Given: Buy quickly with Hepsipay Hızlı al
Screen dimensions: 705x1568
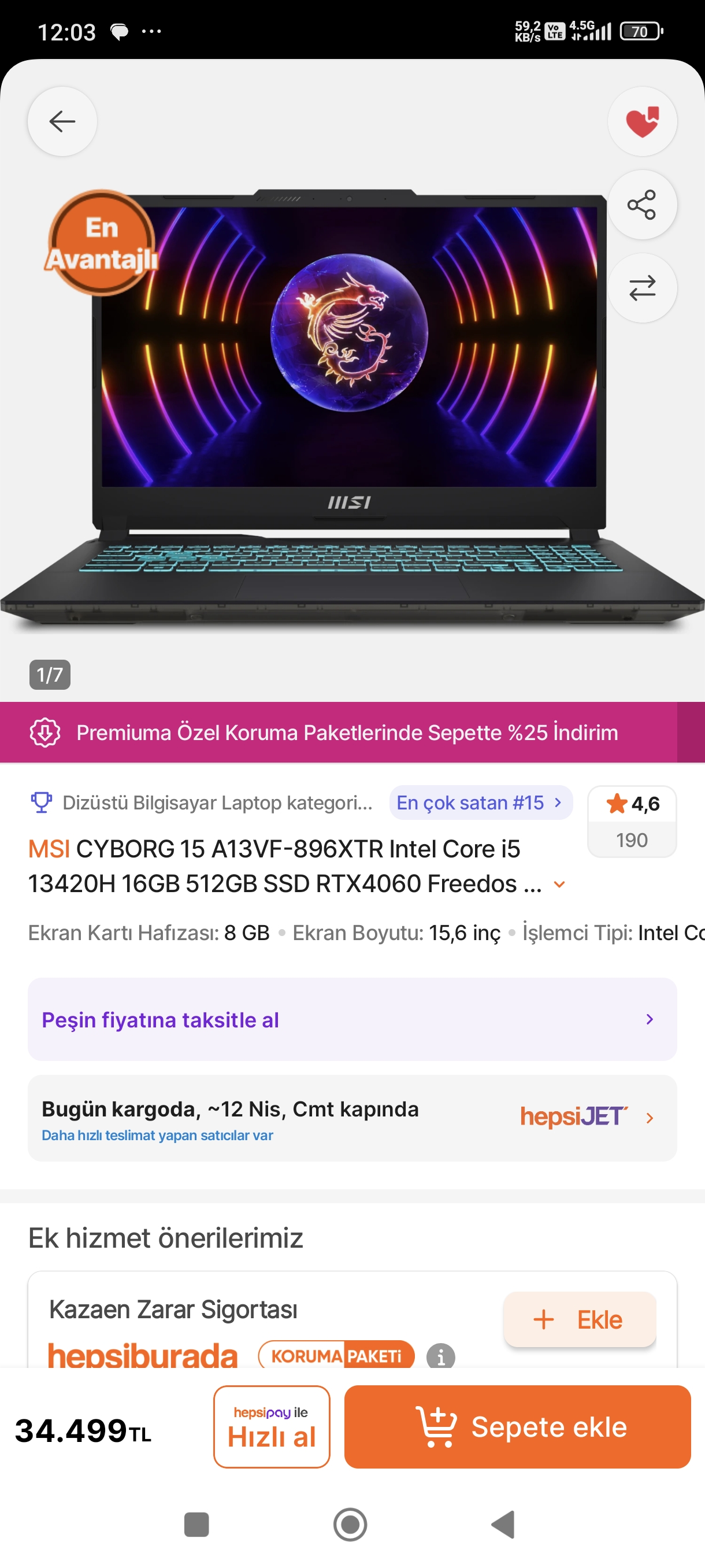Looking at the screenshot, I should tap(271, 1427).
